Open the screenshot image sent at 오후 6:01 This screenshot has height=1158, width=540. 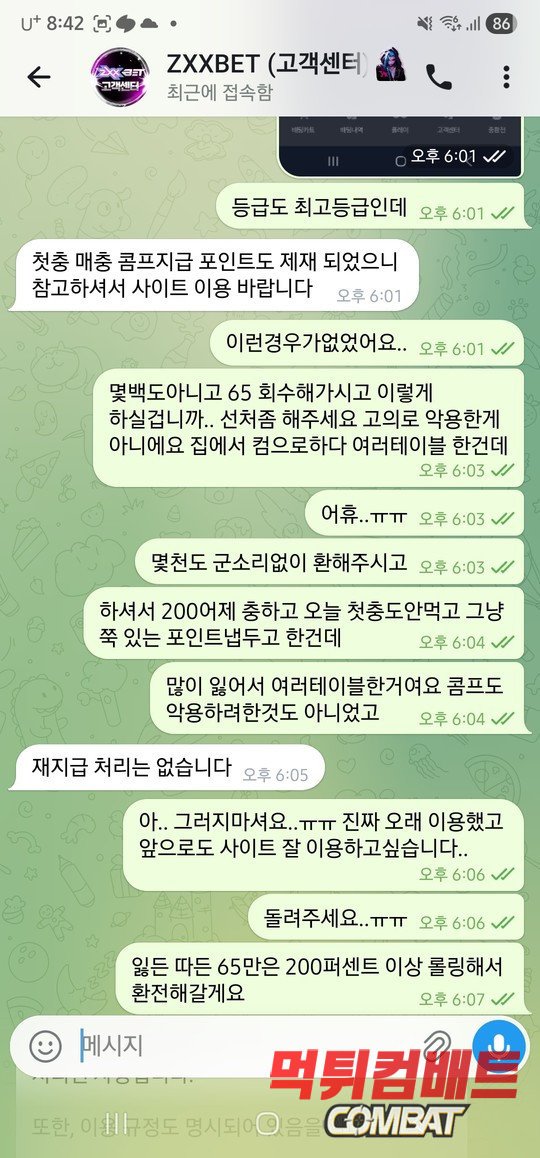(400, 146)
